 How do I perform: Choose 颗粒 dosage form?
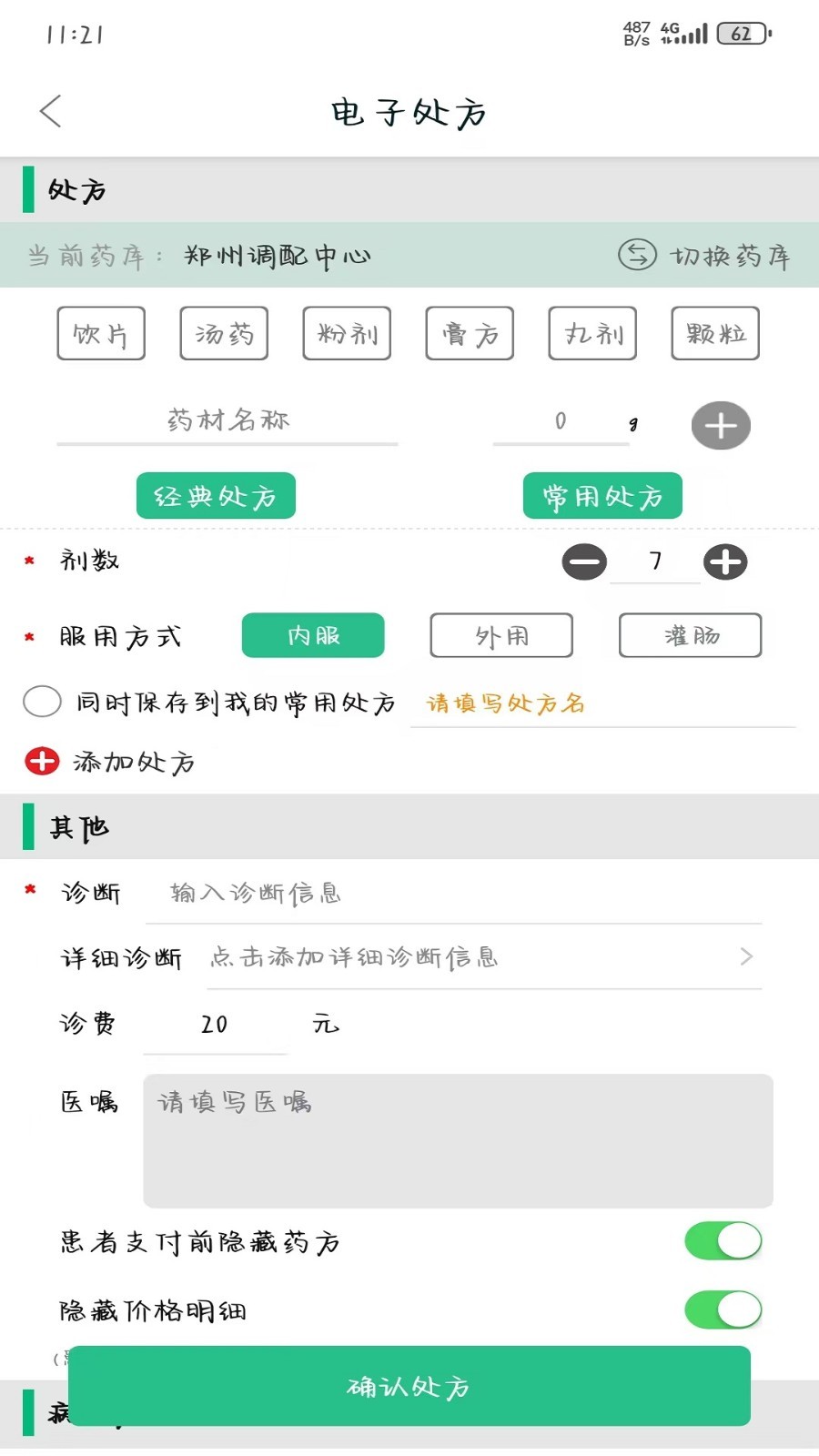pos(715,334)
